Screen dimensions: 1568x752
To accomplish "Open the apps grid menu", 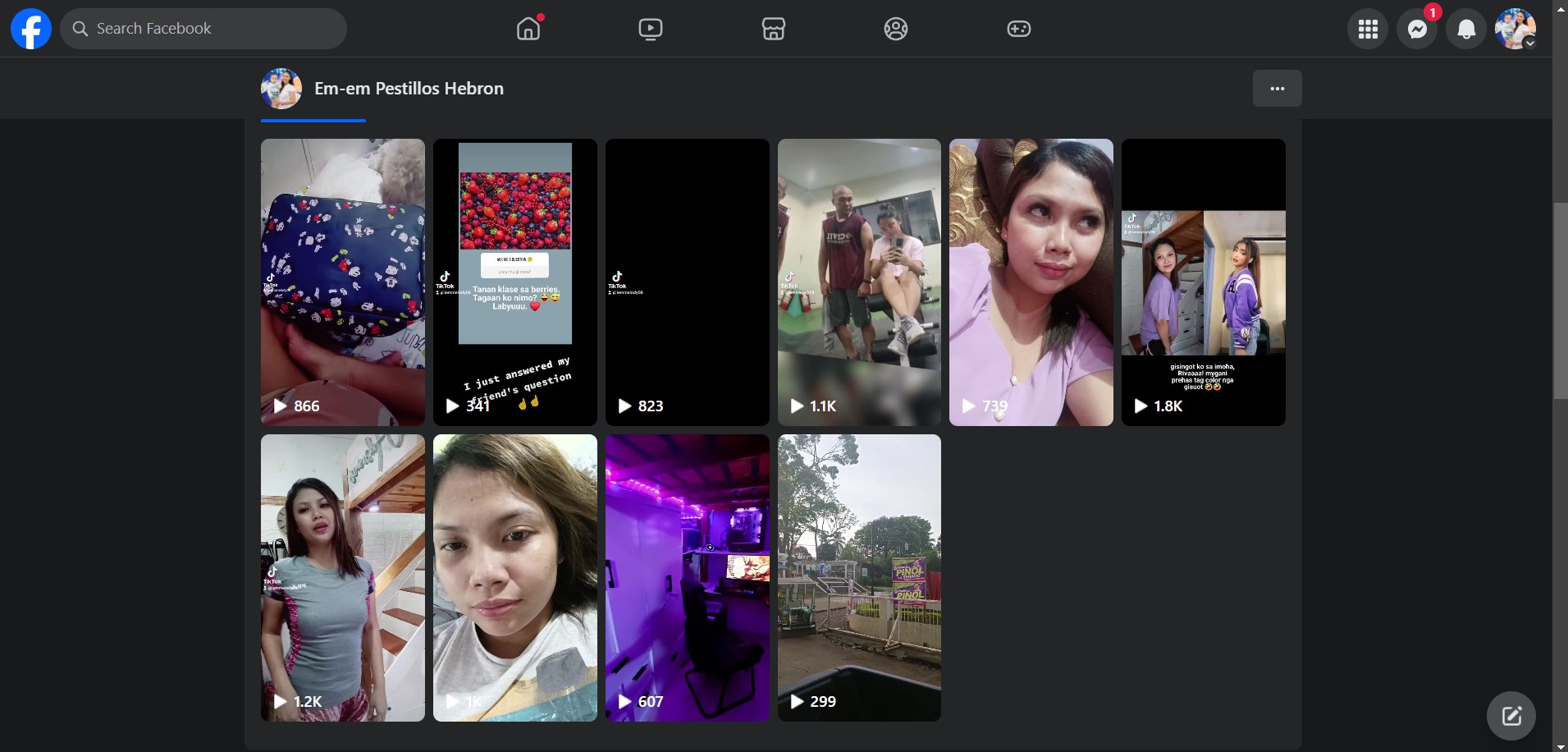I will [x=1368, y=30].
